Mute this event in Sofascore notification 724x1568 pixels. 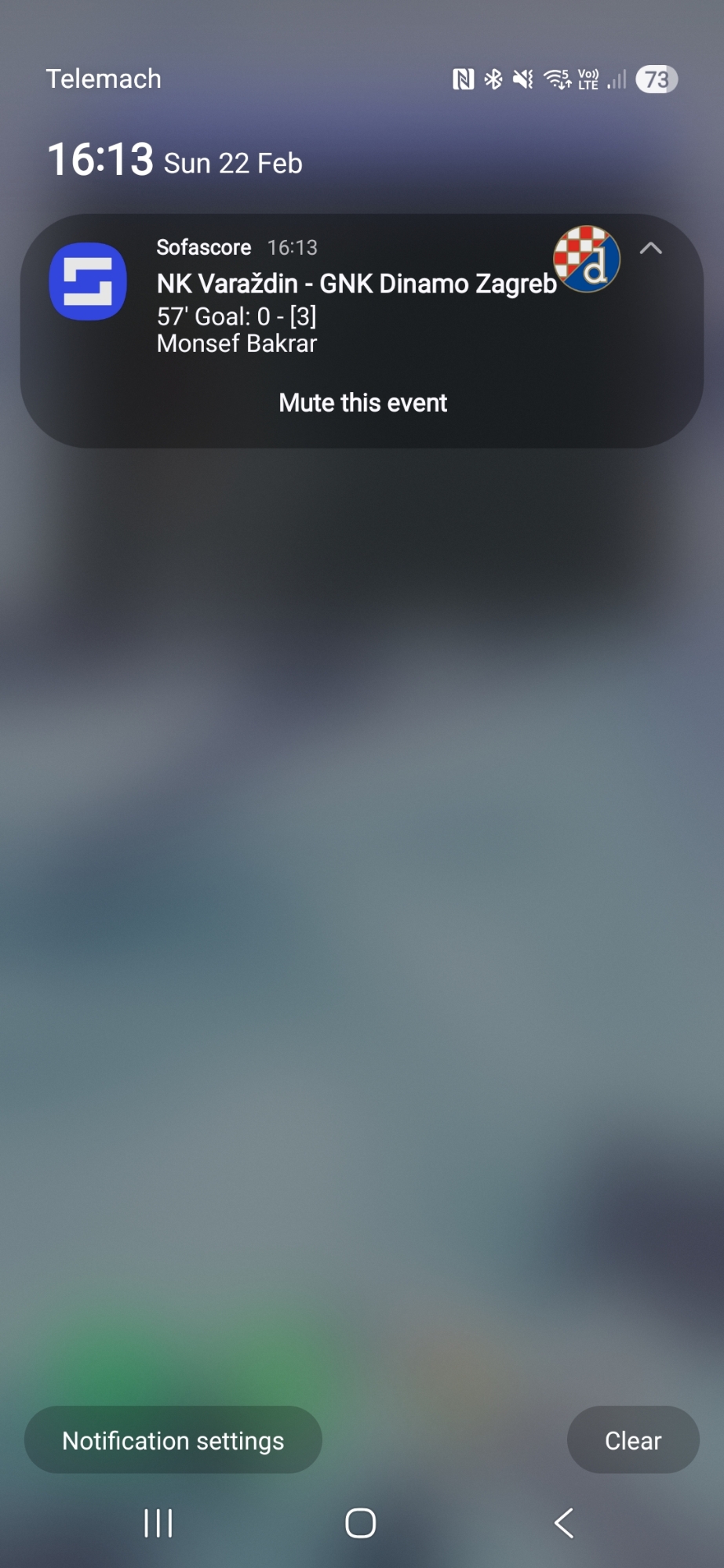[362, 403]
